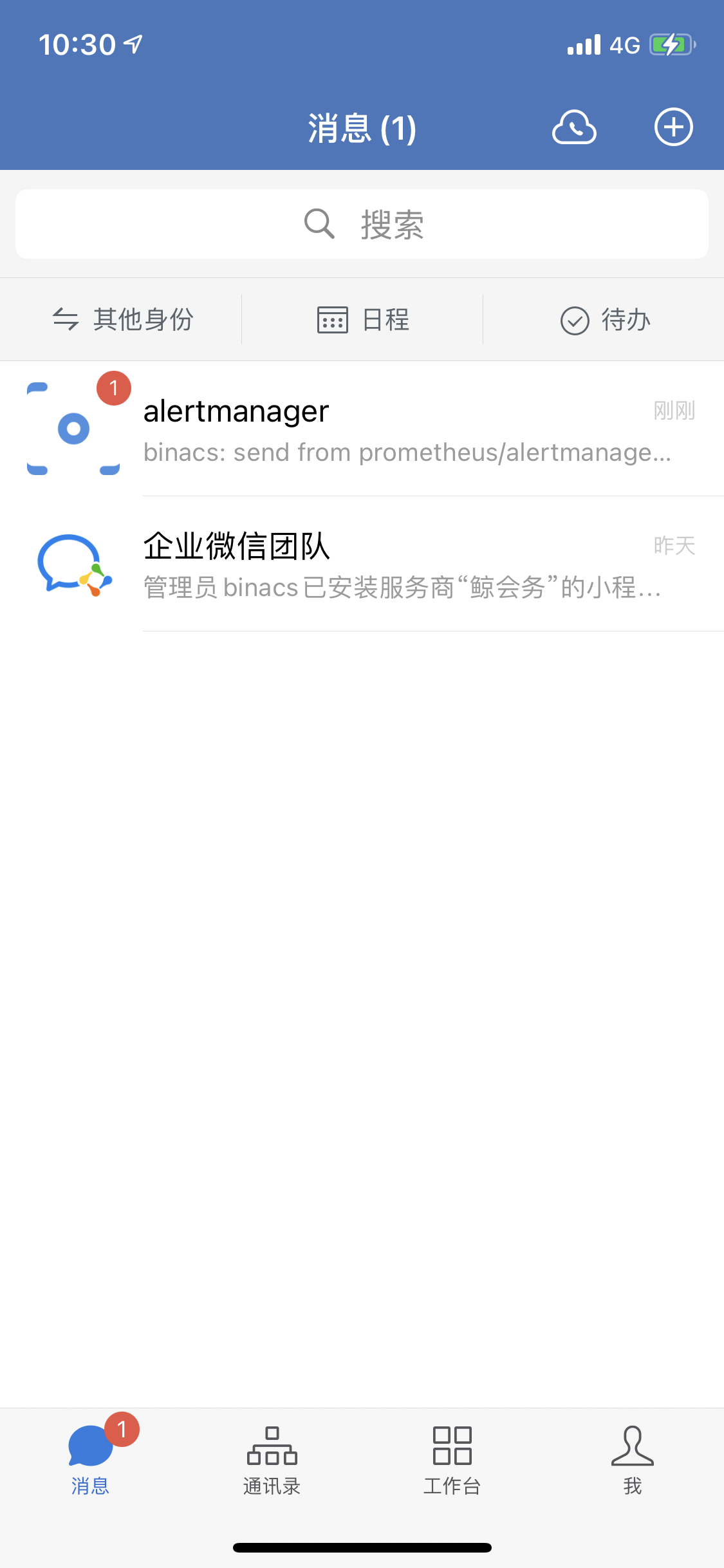Image resolution: width=724 pixels, height=1568 pixels.
Task: Open the cloud phone call icon
Action: coord(574,127)
